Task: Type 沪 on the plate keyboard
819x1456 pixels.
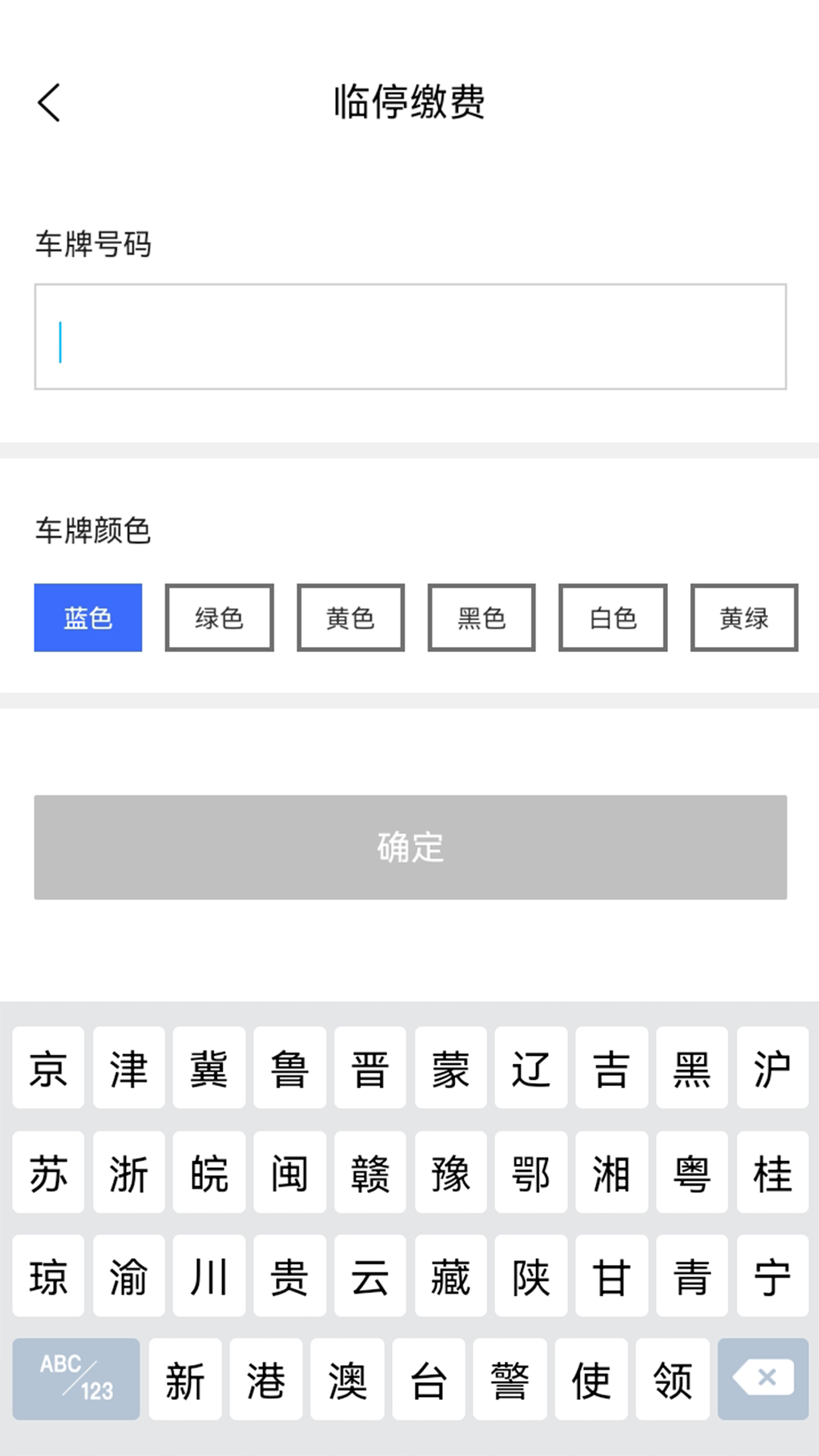Action: click(x=771, y=1069)
